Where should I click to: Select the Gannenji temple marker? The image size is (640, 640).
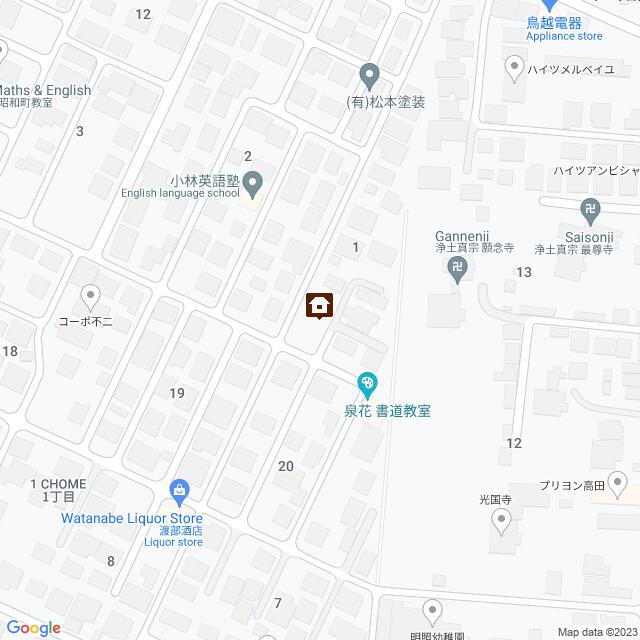[458, 268]
